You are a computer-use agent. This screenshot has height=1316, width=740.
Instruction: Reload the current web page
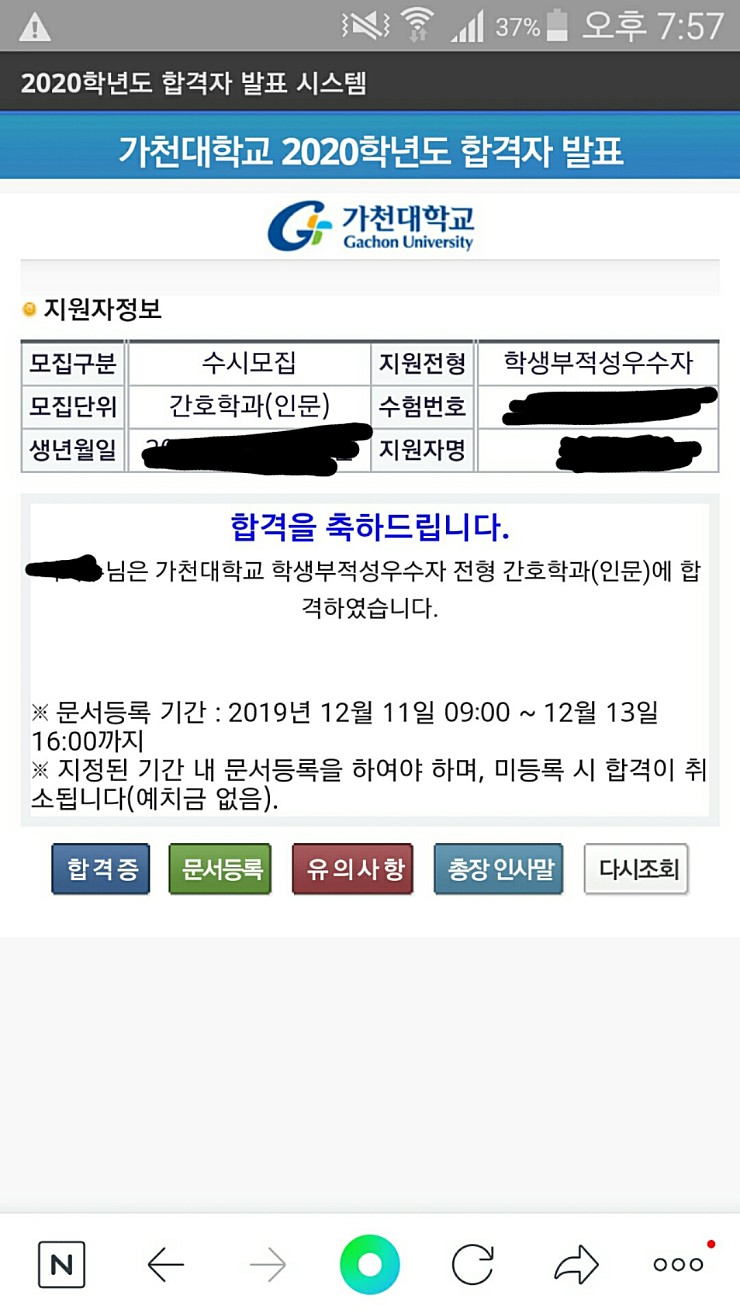coord(473,1265)
